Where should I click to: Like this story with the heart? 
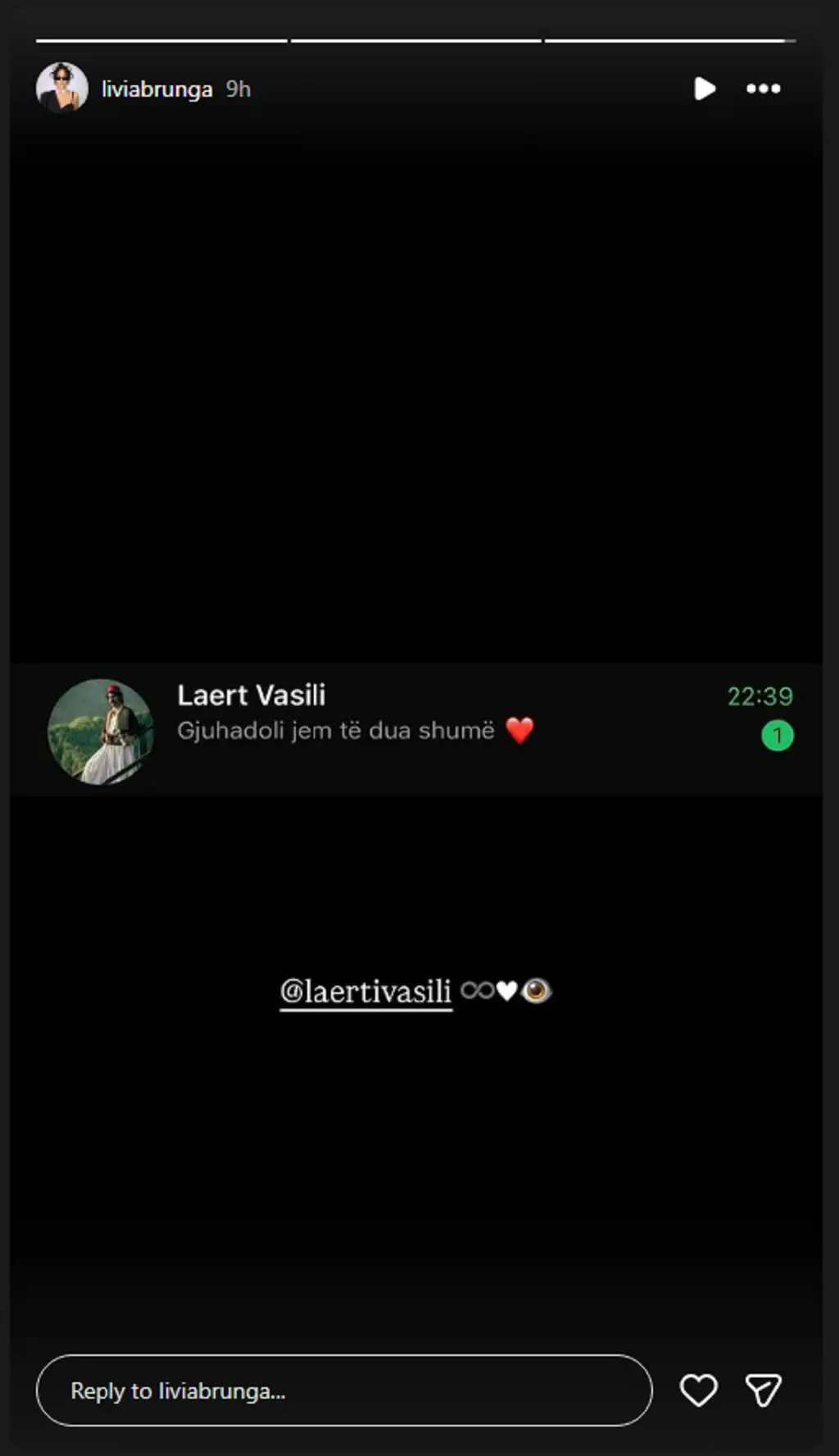tap(698, 1390)
